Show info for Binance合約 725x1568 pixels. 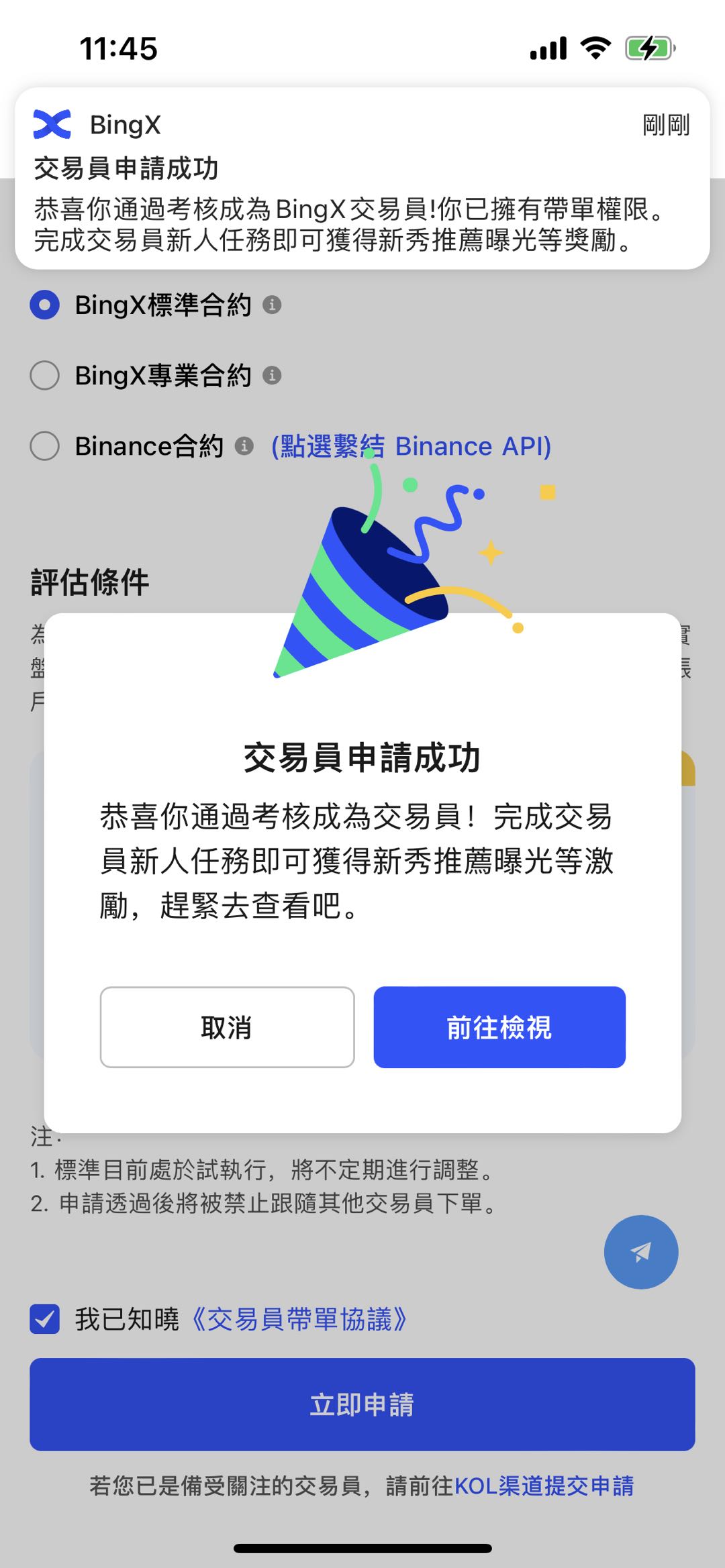tap(244, 446)
